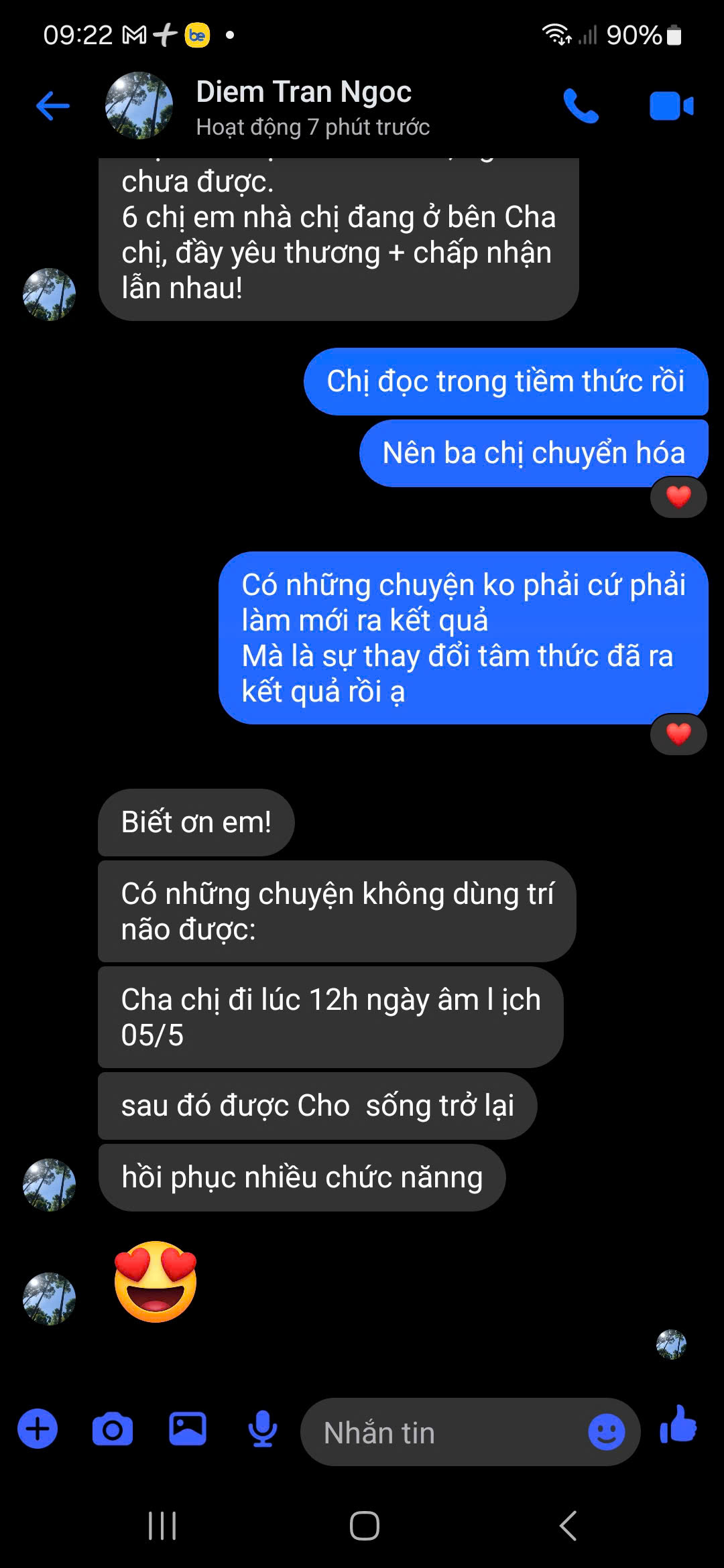This screenshot has width=724, height=1568.
Task: Tap the system home button
Action: pos(364,1526)
